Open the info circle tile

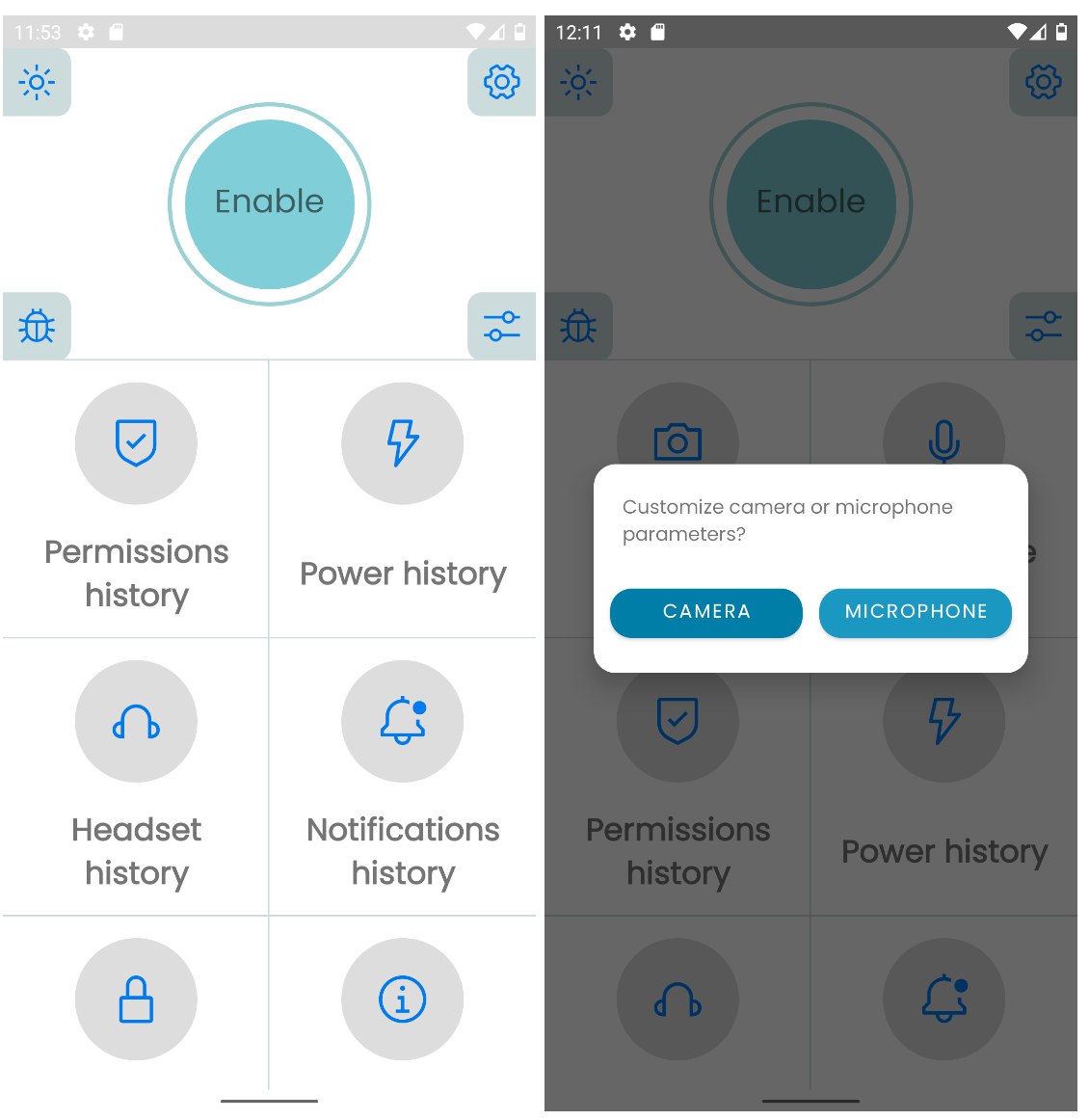tap(402, 1000)
